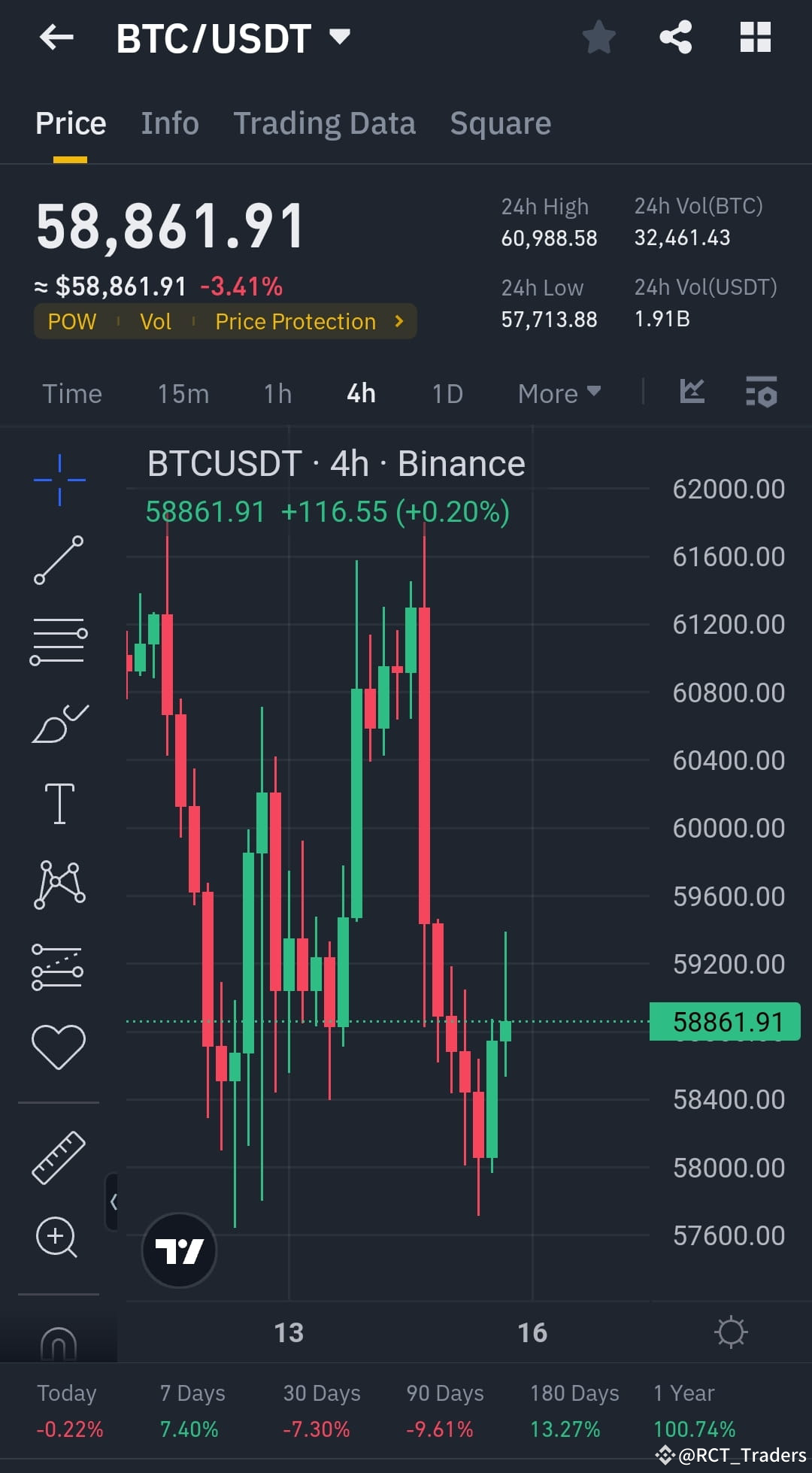Image resolution: width=812 pixels, height=1473 pixels.
Task: Expand the More timeframes dropdown
Action: [x=557, y=392]
